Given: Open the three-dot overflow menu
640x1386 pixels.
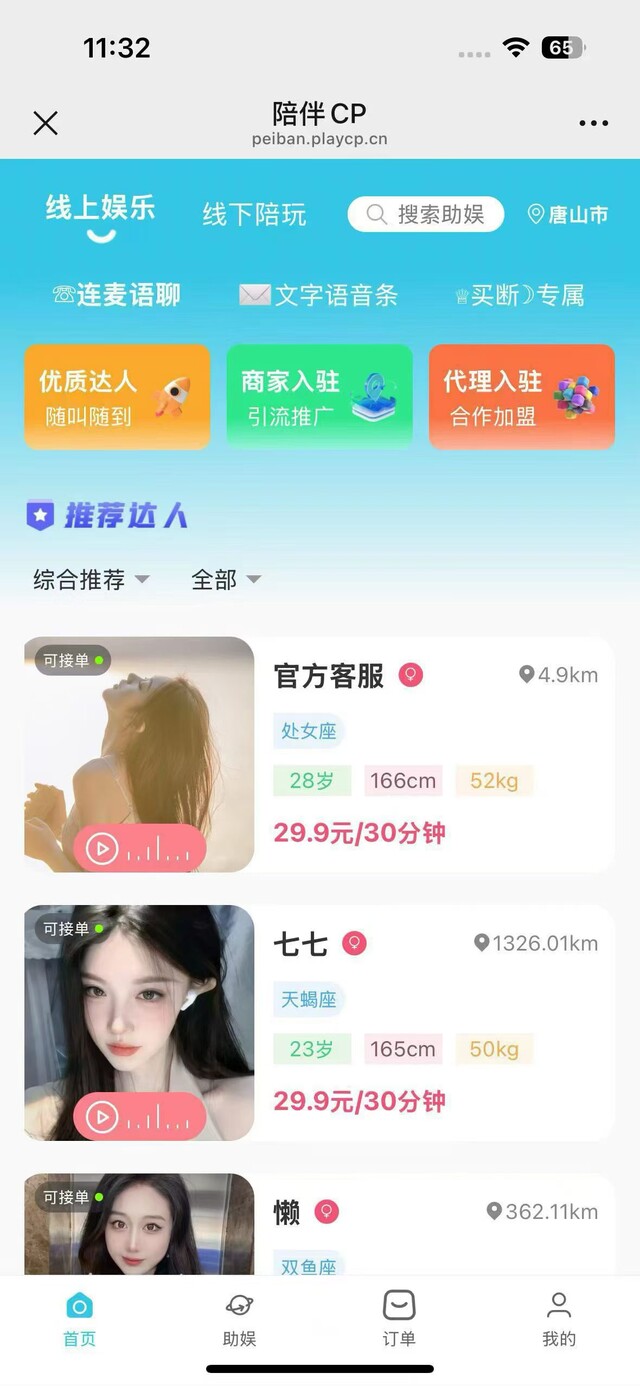Looking at the screenshot, I should coord(593,123).
